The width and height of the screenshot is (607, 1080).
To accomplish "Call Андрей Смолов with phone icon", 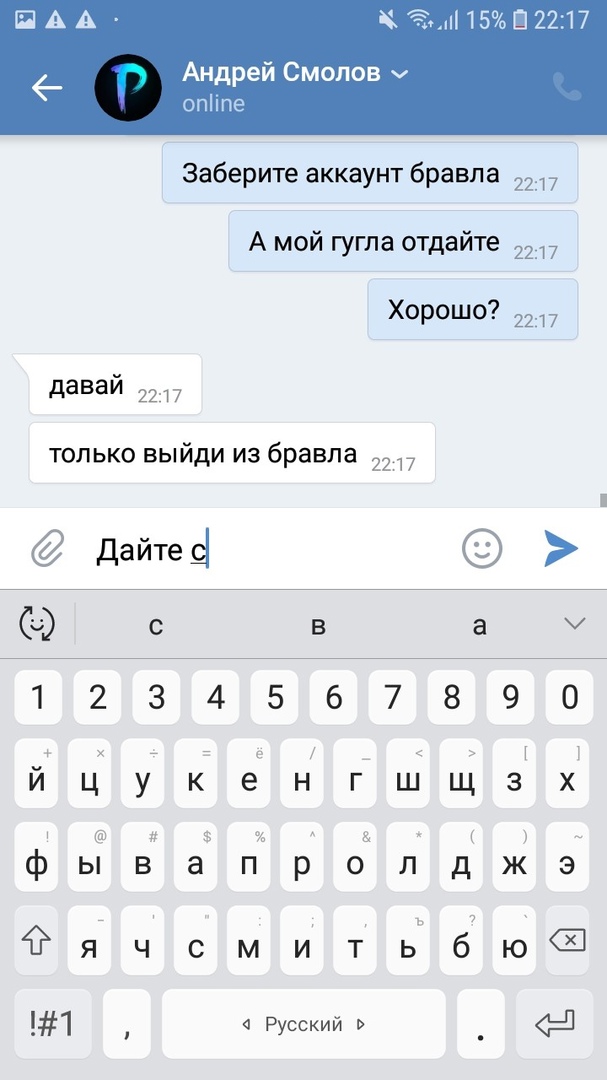I will 567,88.
